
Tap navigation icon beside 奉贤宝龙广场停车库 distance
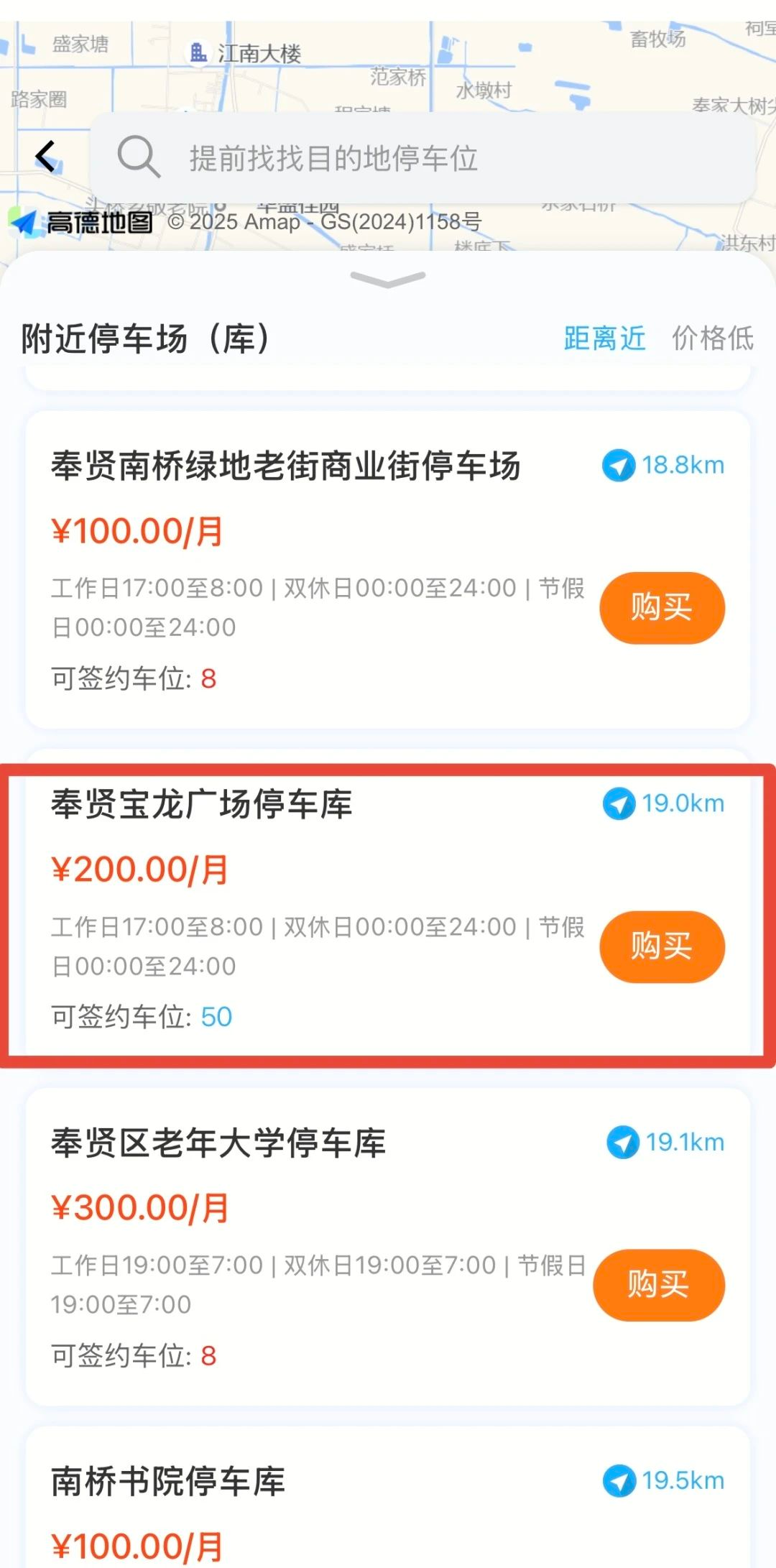coord(619,804)
